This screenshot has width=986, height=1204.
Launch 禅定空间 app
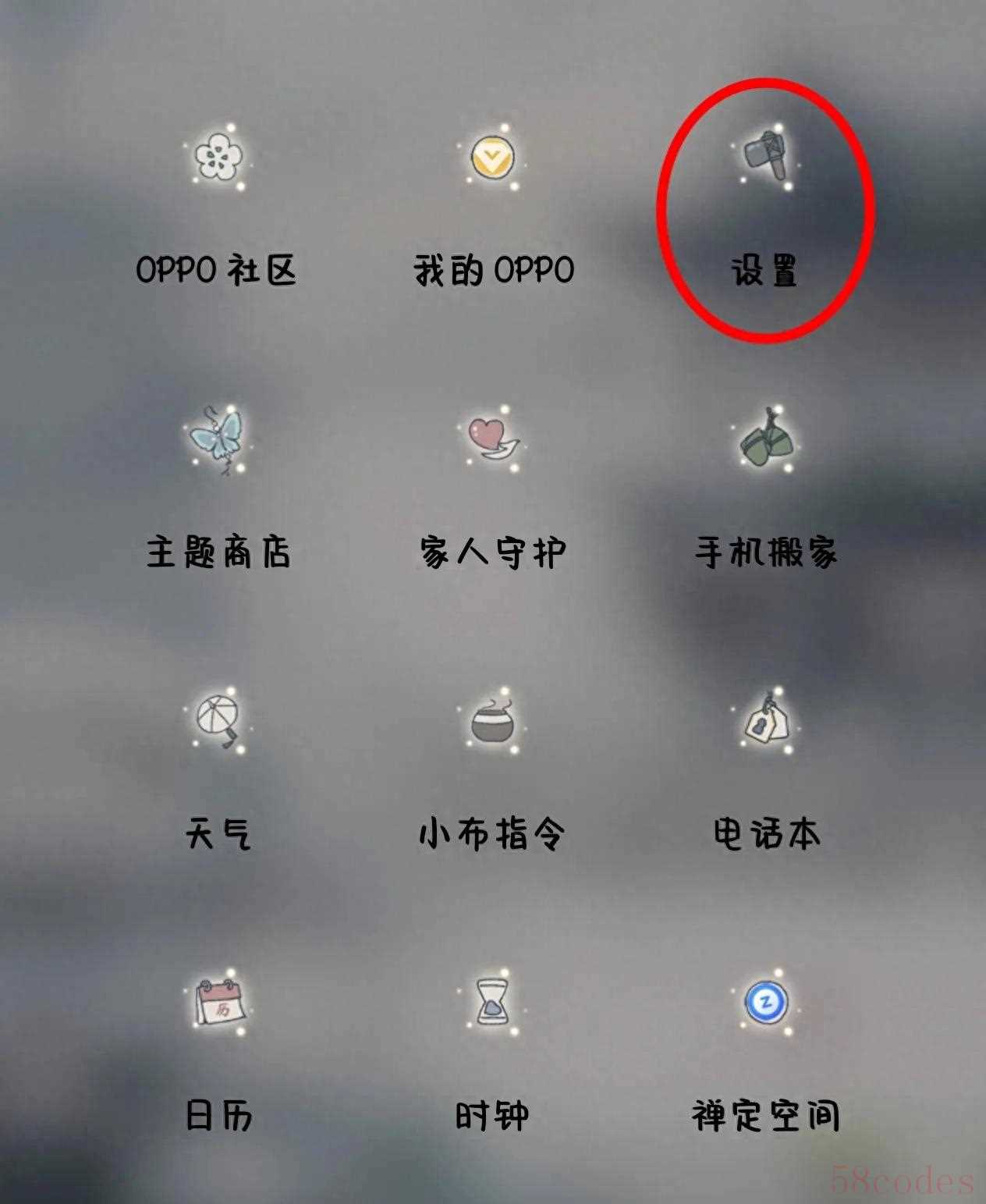[766, 1002]
